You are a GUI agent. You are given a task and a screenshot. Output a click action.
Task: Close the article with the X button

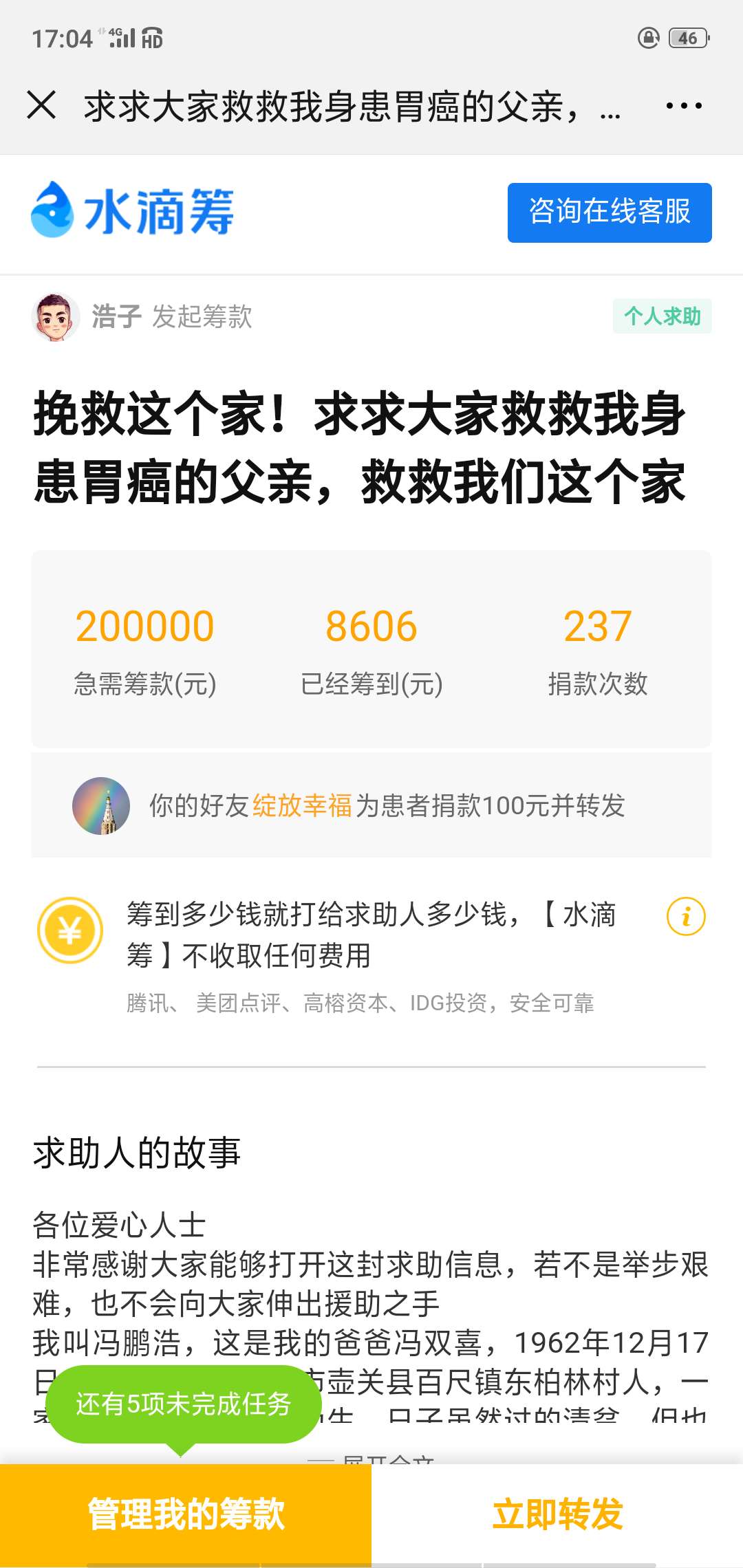click(x=43, y=105)
